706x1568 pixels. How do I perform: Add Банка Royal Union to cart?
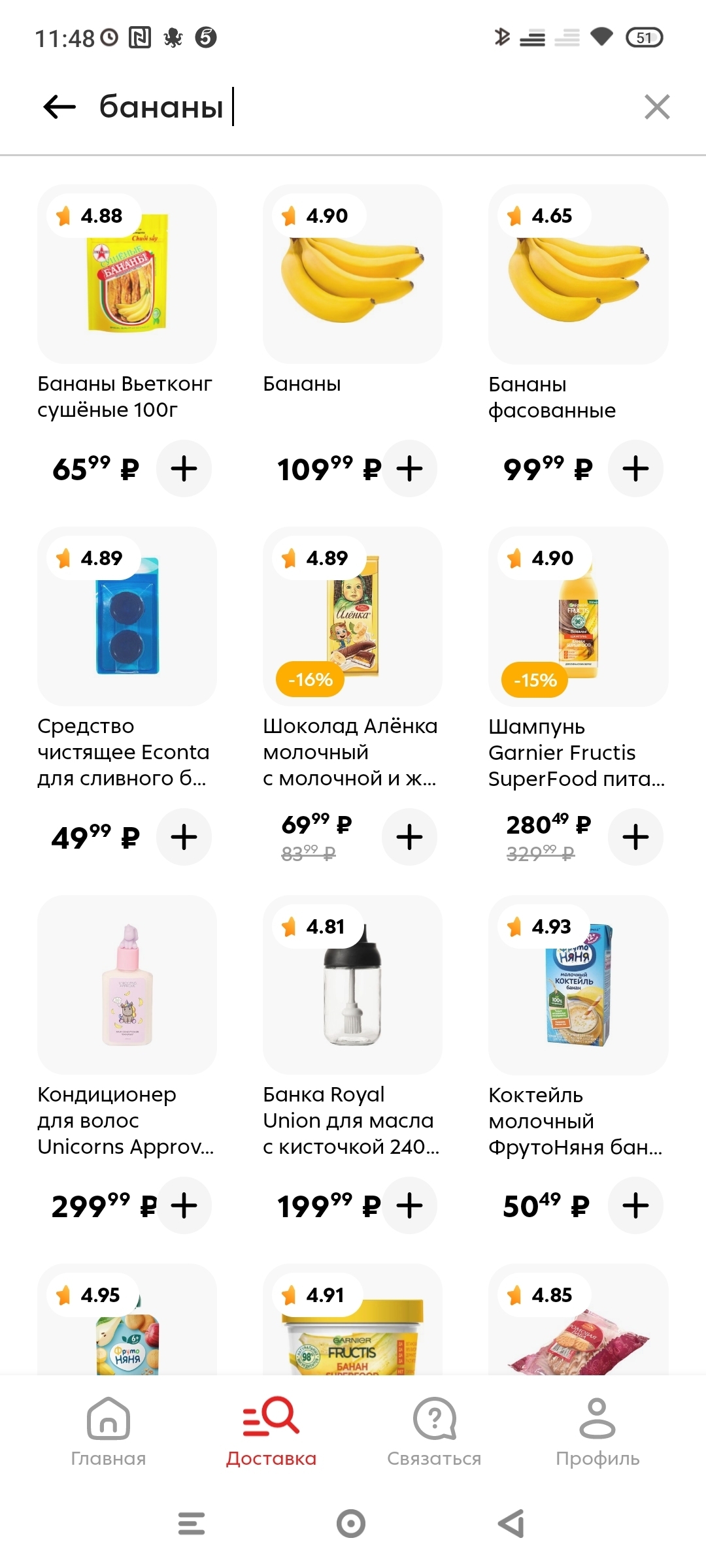click(x=410, y=1205)
